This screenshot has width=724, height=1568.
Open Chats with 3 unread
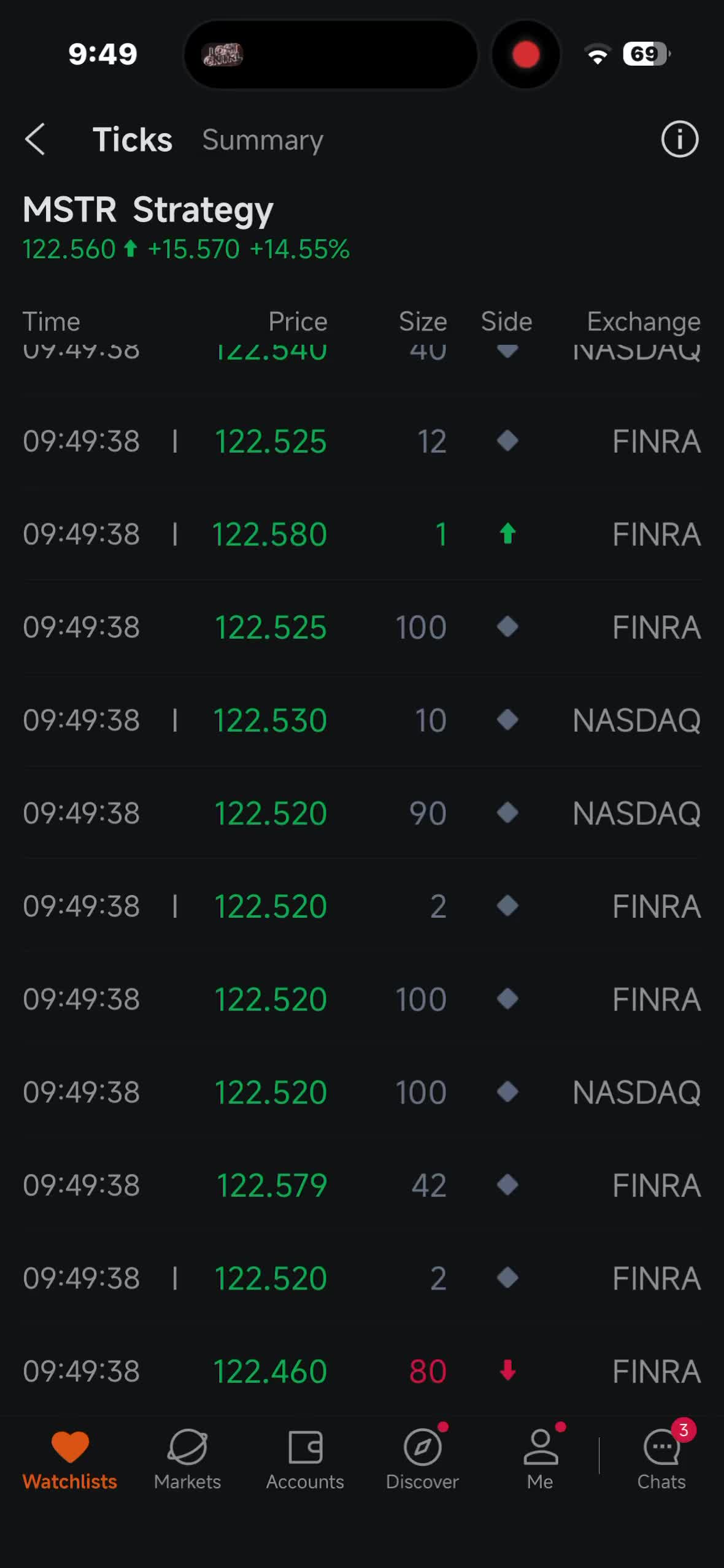661,1459
